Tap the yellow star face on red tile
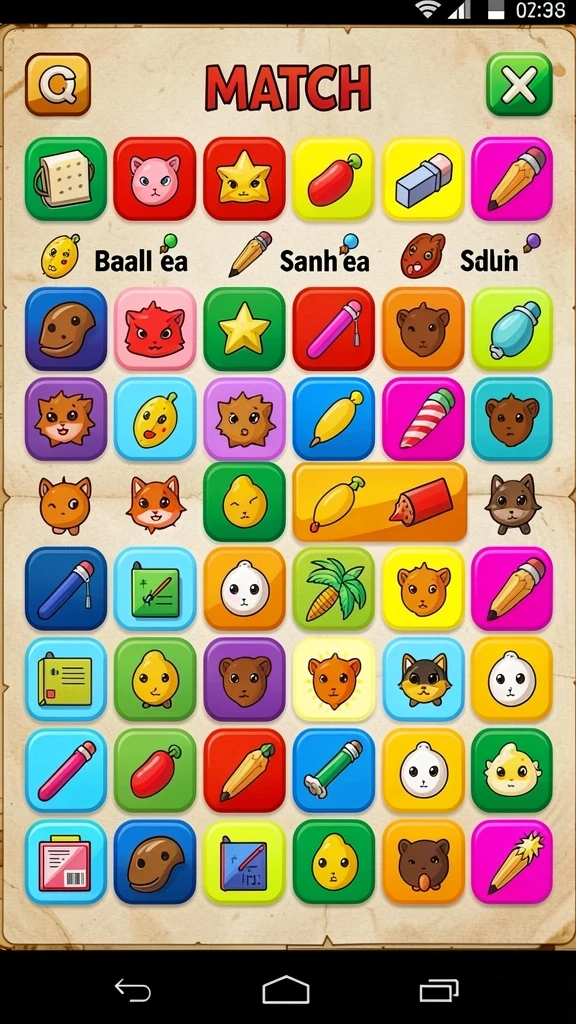 [244, 178]
